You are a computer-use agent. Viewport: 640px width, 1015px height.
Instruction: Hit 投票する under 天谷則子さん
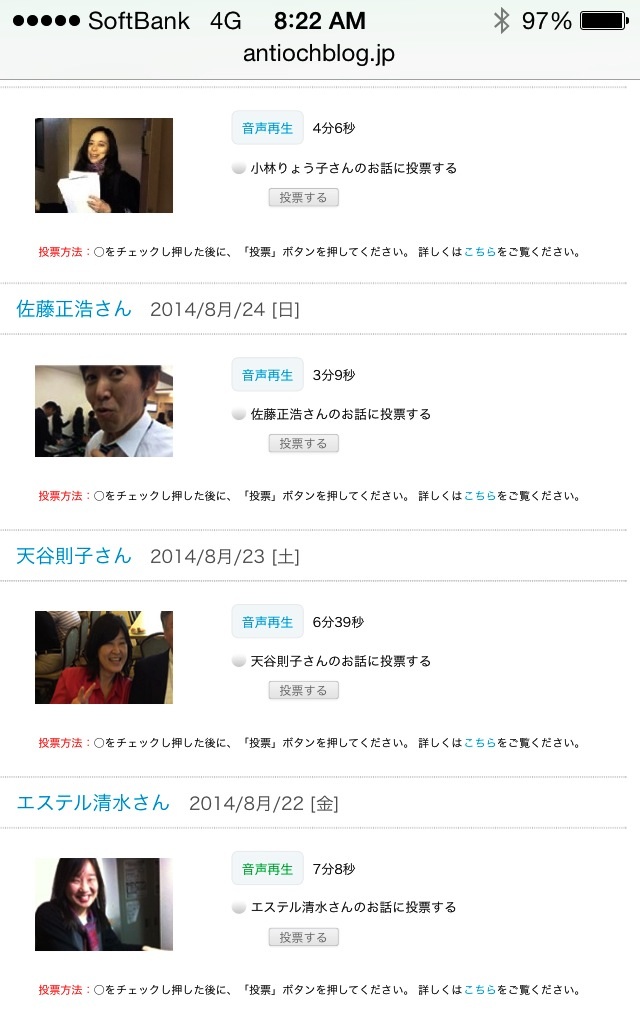pyautogui.click(x=304, y=690)
